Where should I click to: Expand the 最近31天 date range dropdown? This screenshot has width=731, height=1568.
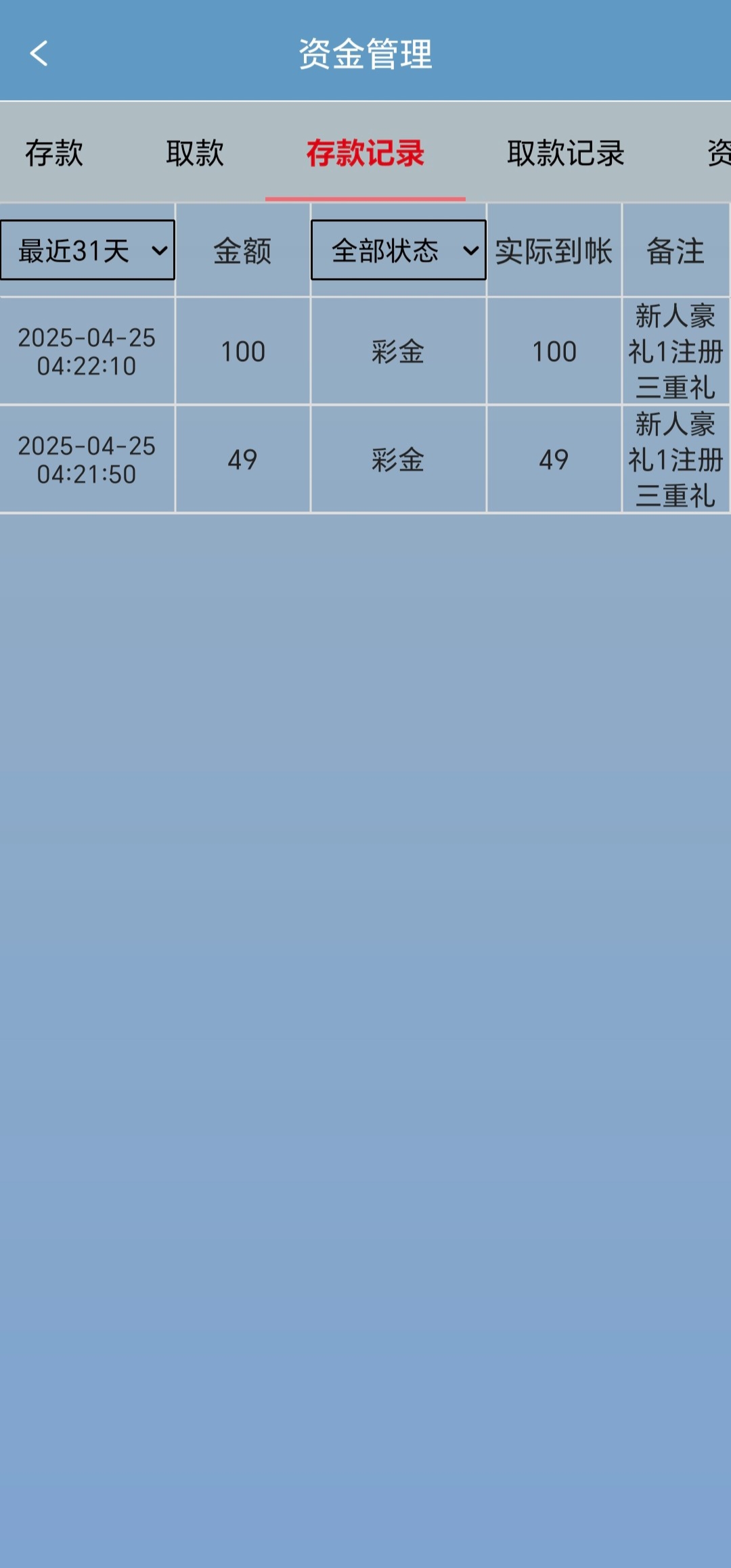pos(87,250)
